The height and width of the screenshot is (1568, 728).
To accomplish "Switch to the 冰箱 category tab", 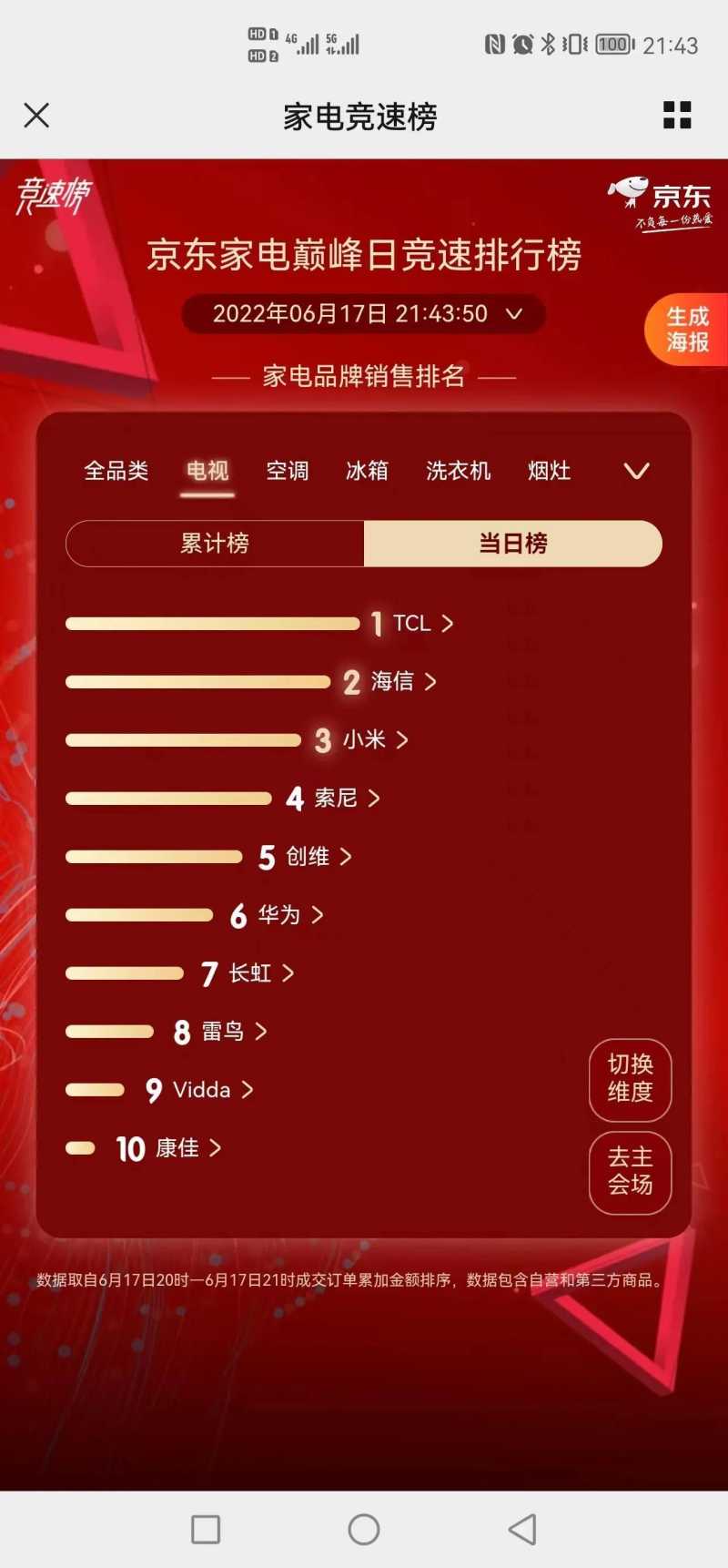I will tap(367, 471).
